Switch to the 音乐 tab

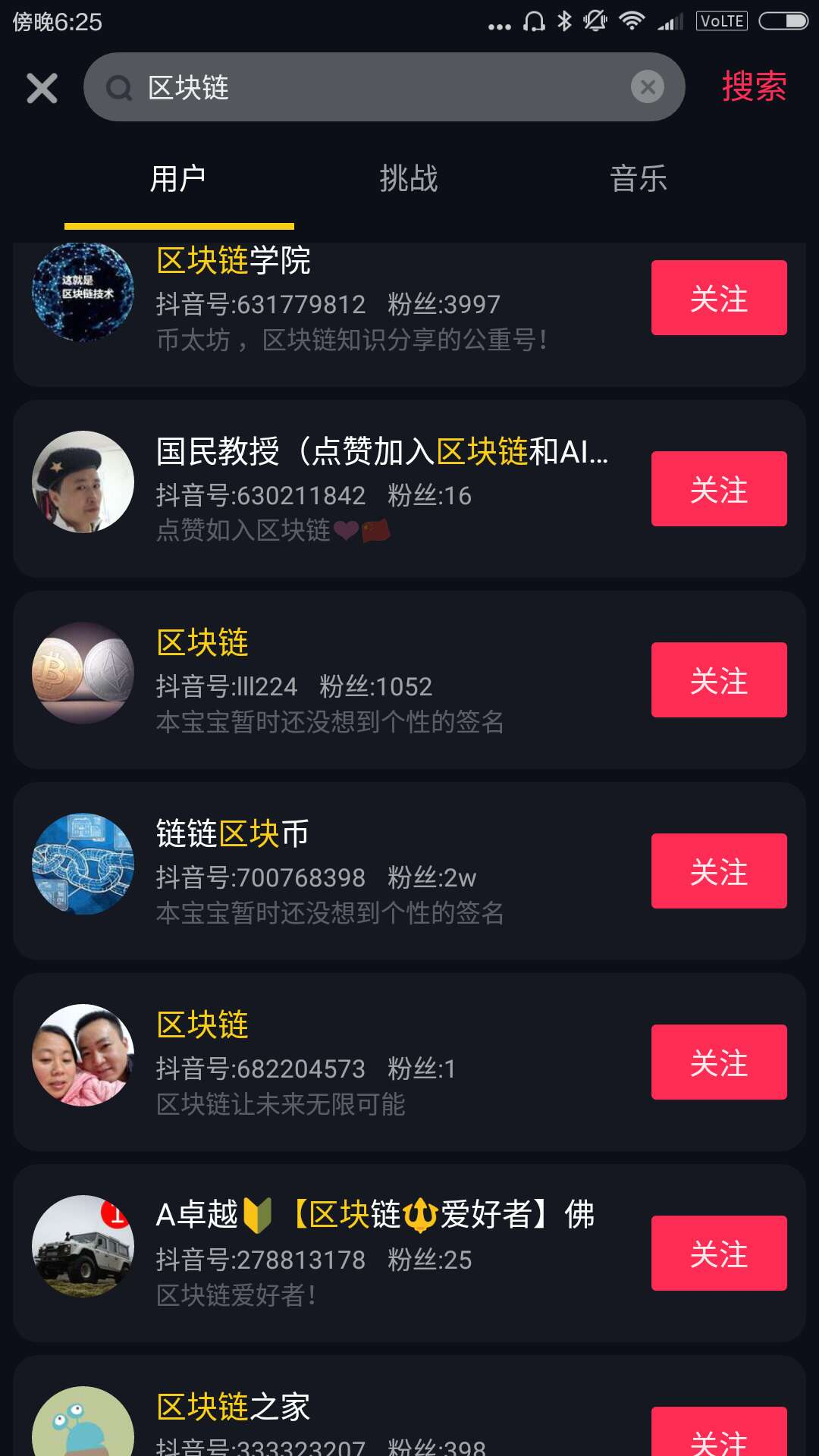[x=639, y=179]
